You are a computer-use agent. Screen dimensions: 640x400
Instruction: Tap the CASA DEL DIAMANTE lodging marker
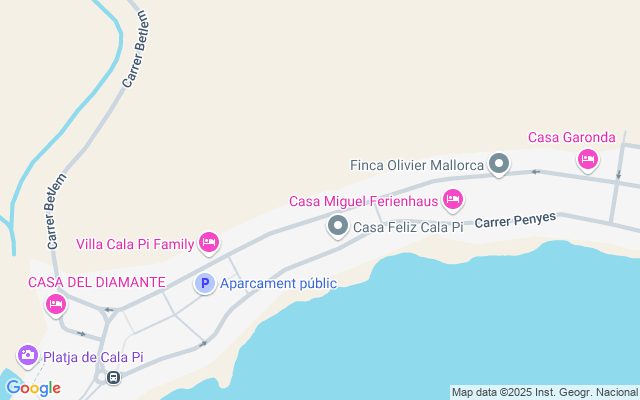click(56, 303)
